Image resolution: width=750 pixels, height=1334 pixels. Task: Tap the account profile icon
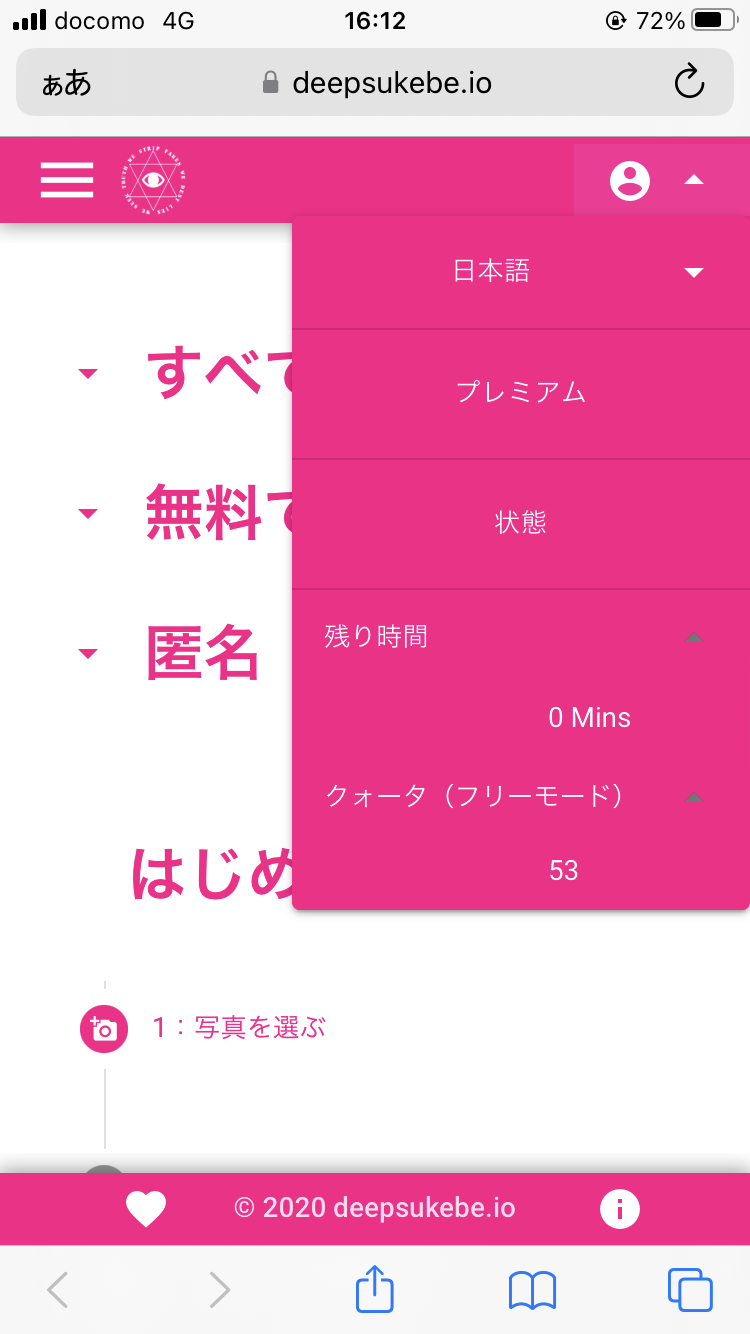tap(629, 180)
